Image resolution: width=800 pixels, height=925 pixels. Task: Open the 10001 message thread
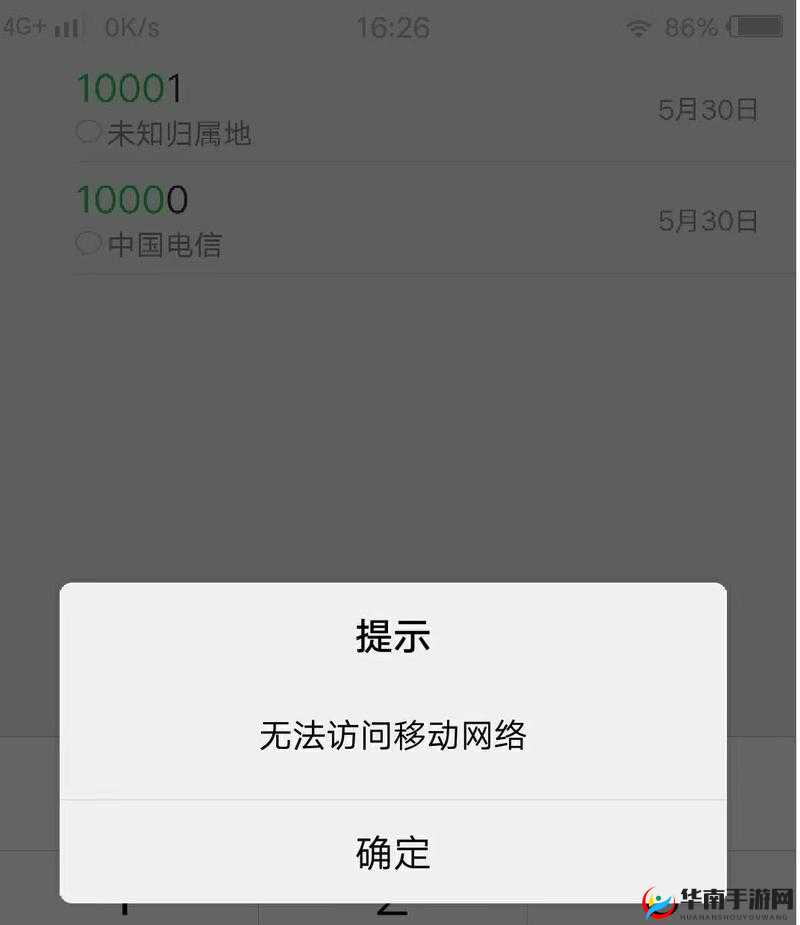coord(300,108)
